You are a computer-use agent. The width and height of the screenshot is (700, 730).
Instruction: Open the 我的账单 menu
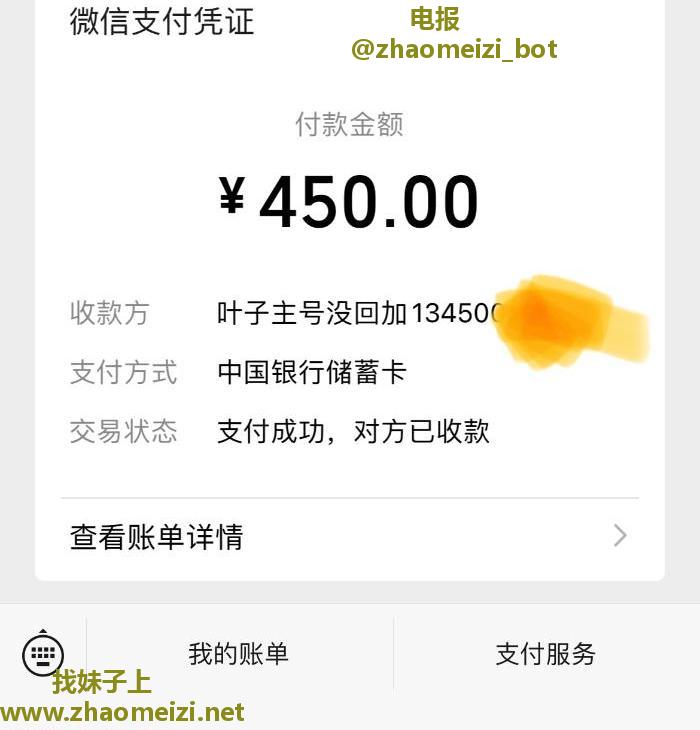(x=239, y=654)
